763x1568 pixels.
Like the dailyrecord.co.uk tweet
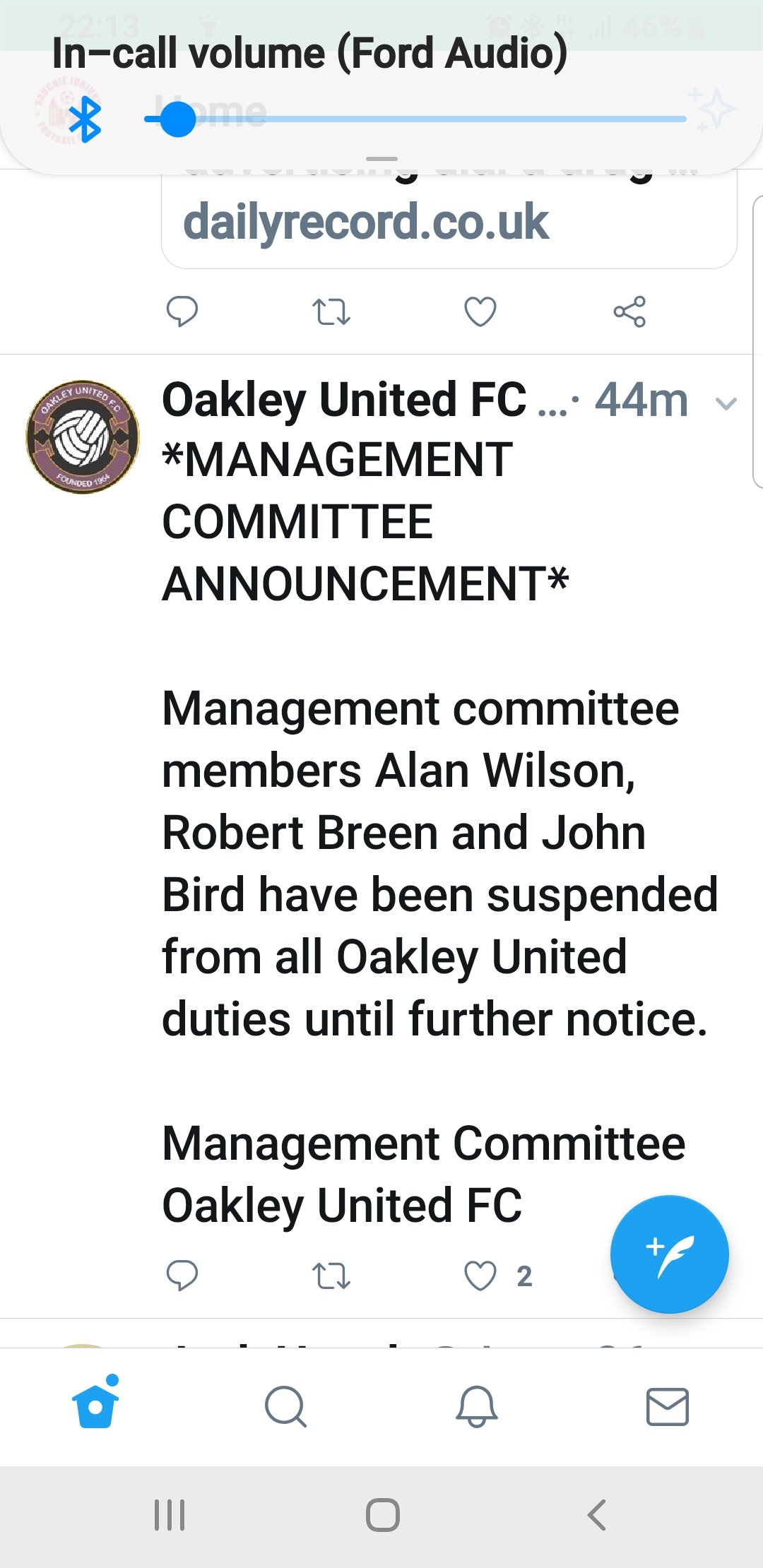click(x=480, y=311)
